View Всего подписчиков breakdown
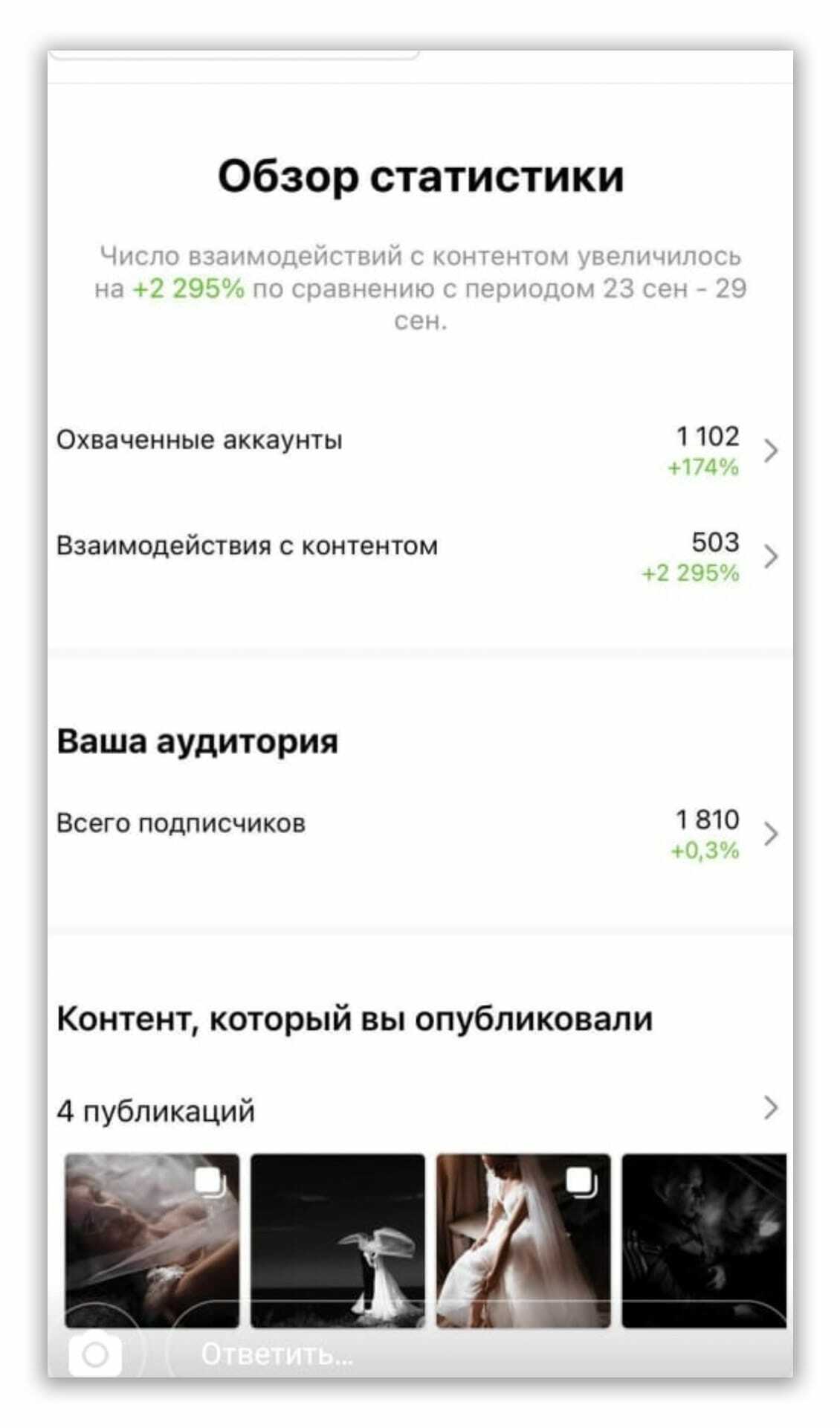 coord(770,834)
